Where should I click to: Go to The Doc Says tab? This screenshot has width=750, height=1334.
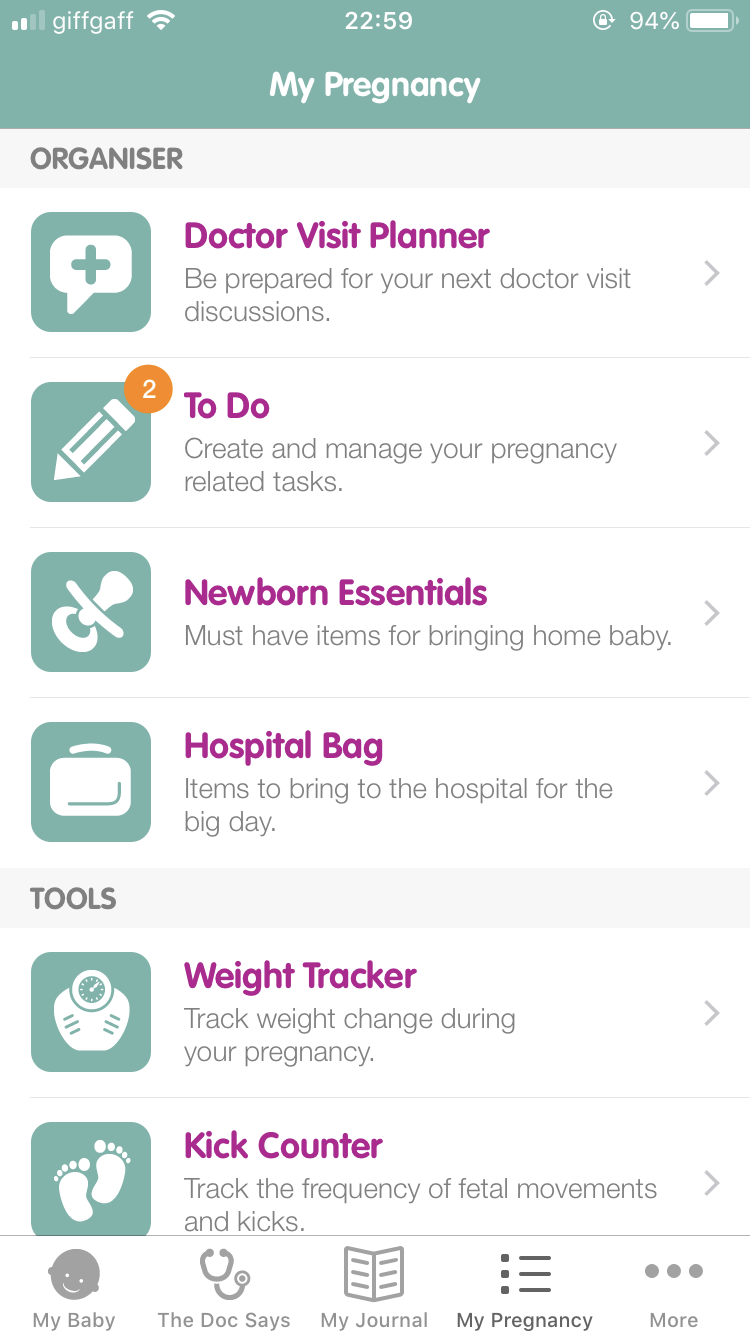[224, 1288]
